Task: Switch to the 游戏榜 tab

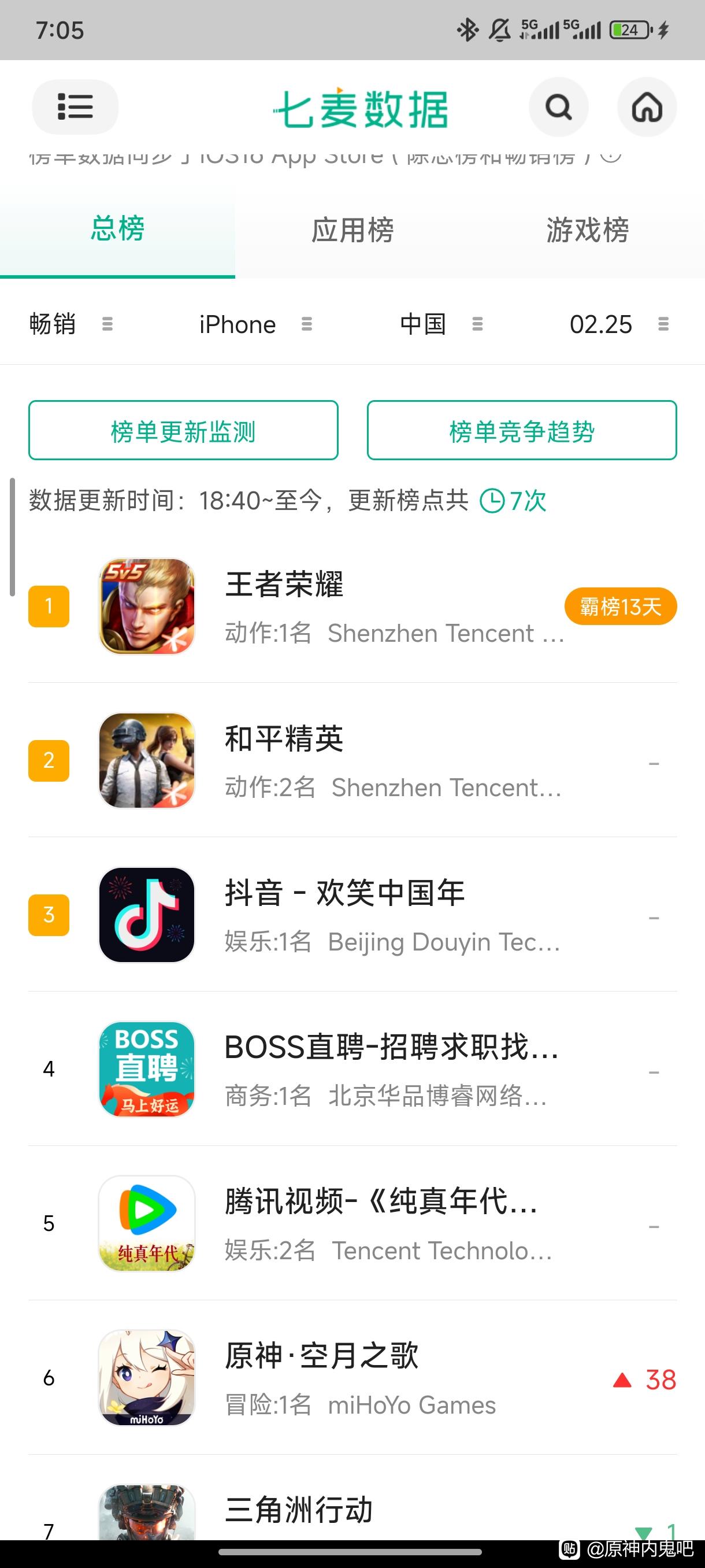Action: (587, 231)
